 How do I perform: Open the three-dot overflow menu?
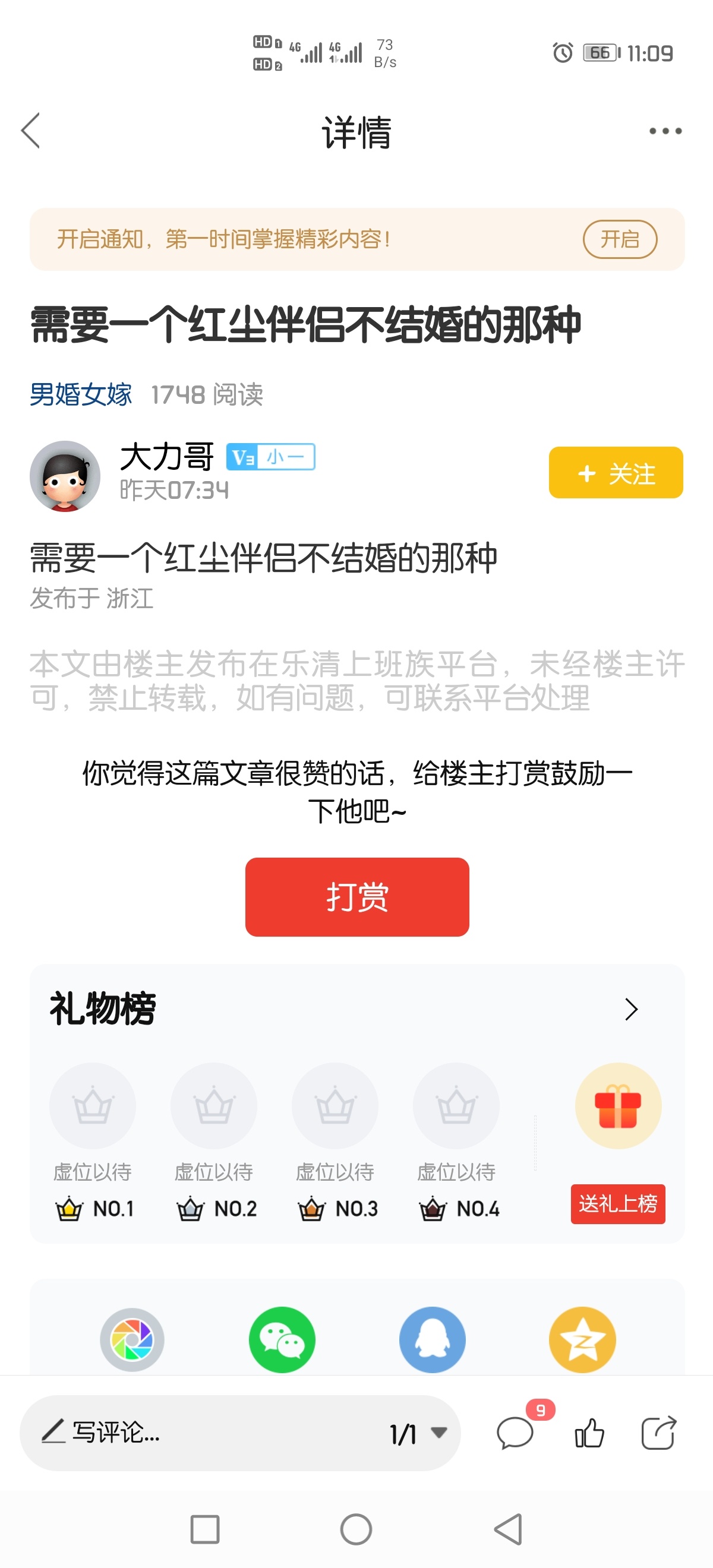click(x=665, y=131)
